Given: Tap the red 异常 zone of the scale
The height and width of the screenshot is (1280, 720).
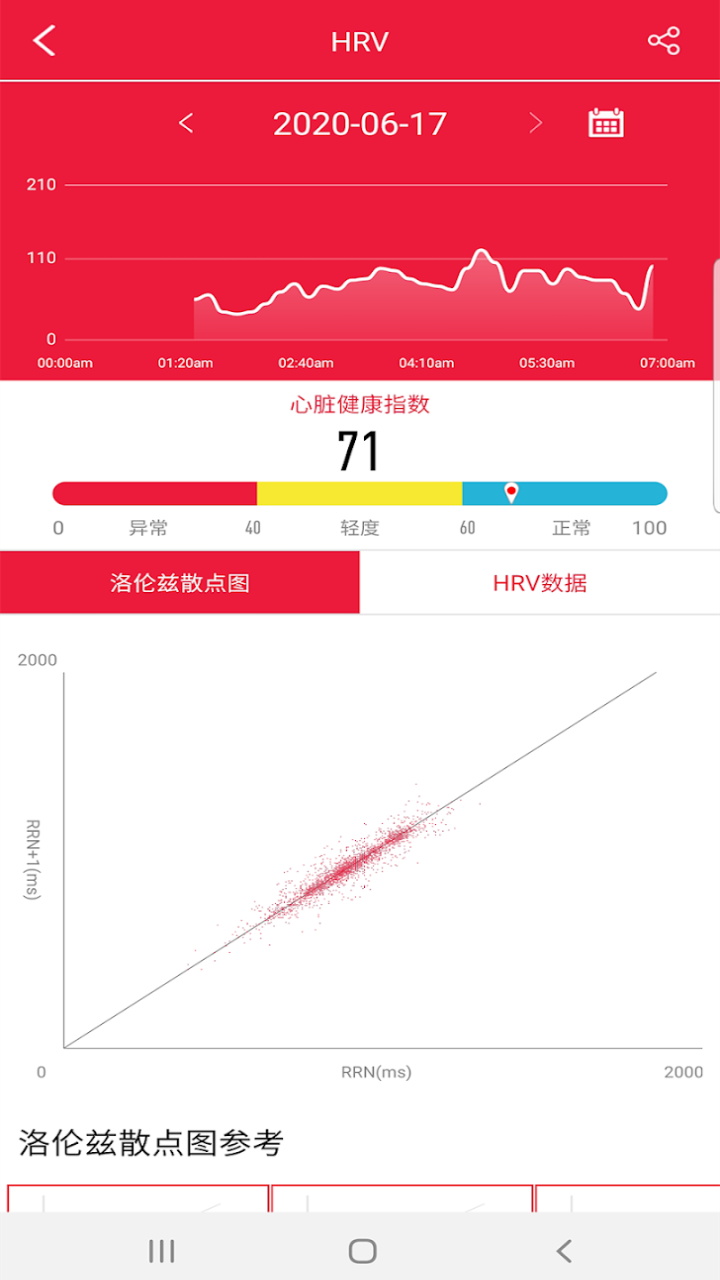Looking at the screenshot, I should 150,492.
